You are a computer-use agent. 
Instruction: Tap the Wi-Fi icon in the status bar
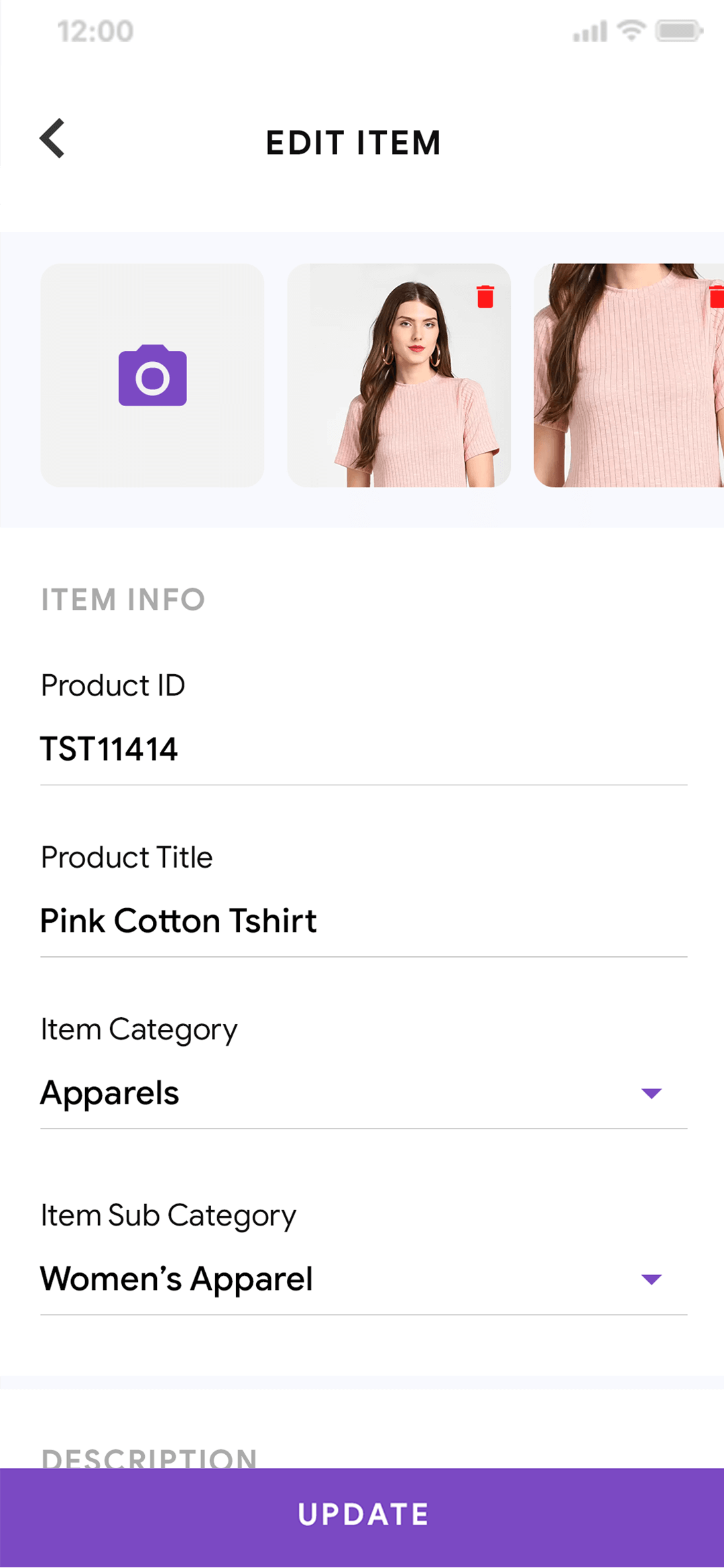tap(631, 31)
